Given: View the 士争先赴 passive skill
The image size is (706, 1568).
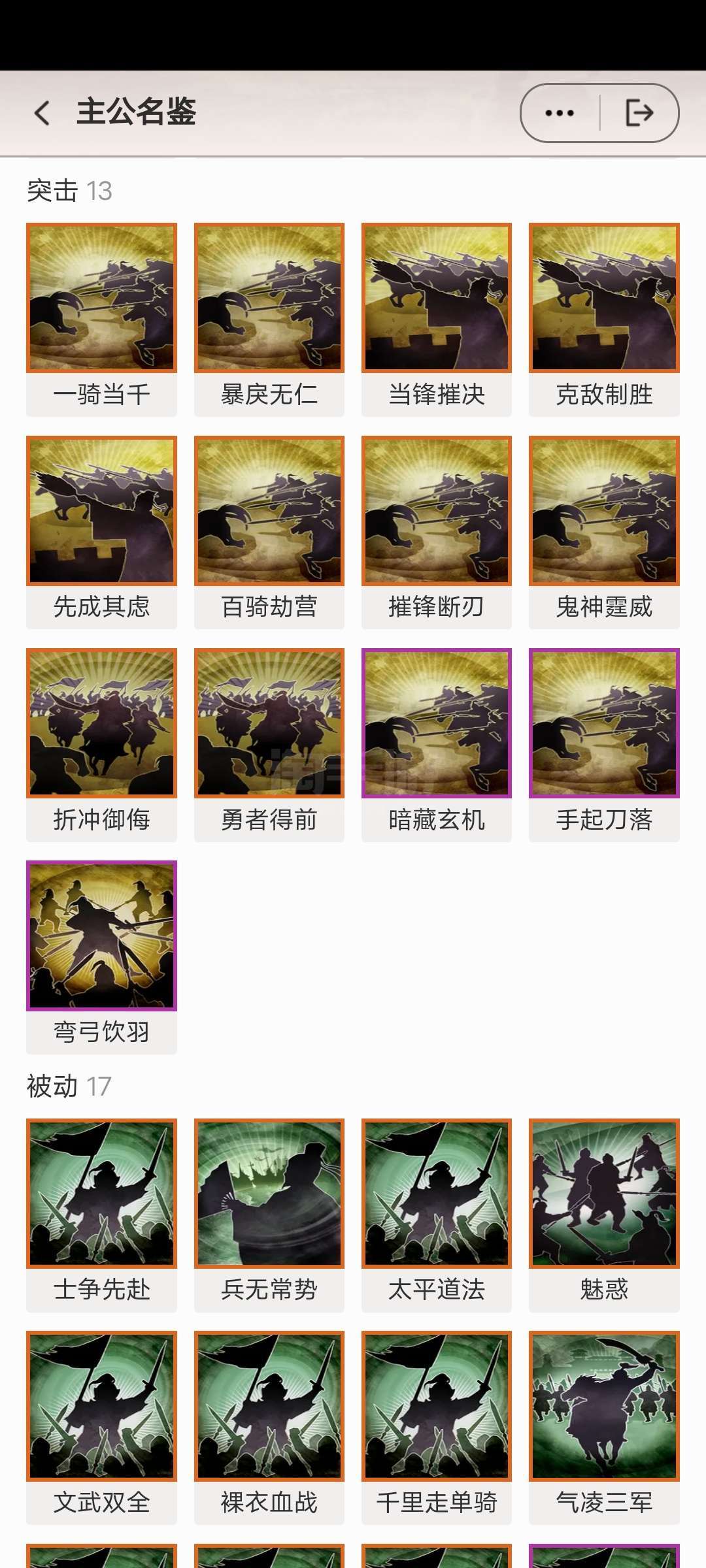Looking at the screenshot, I should 101,1194.
